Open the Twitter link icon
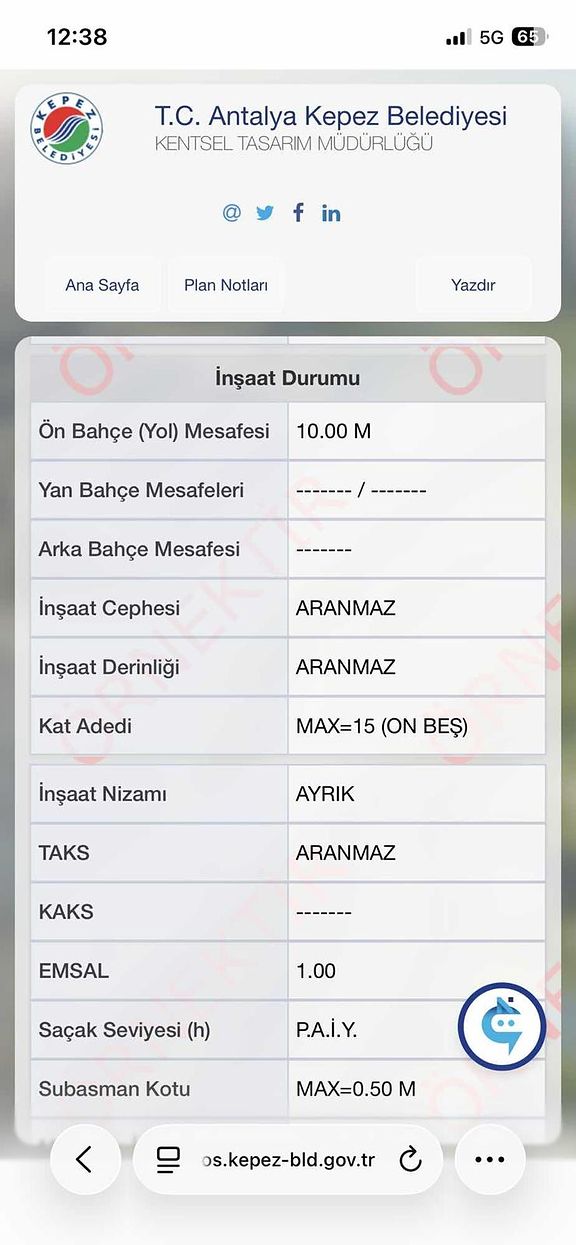Image resolution: width=576 pixels, height=1245 pixels. point(264,213)
